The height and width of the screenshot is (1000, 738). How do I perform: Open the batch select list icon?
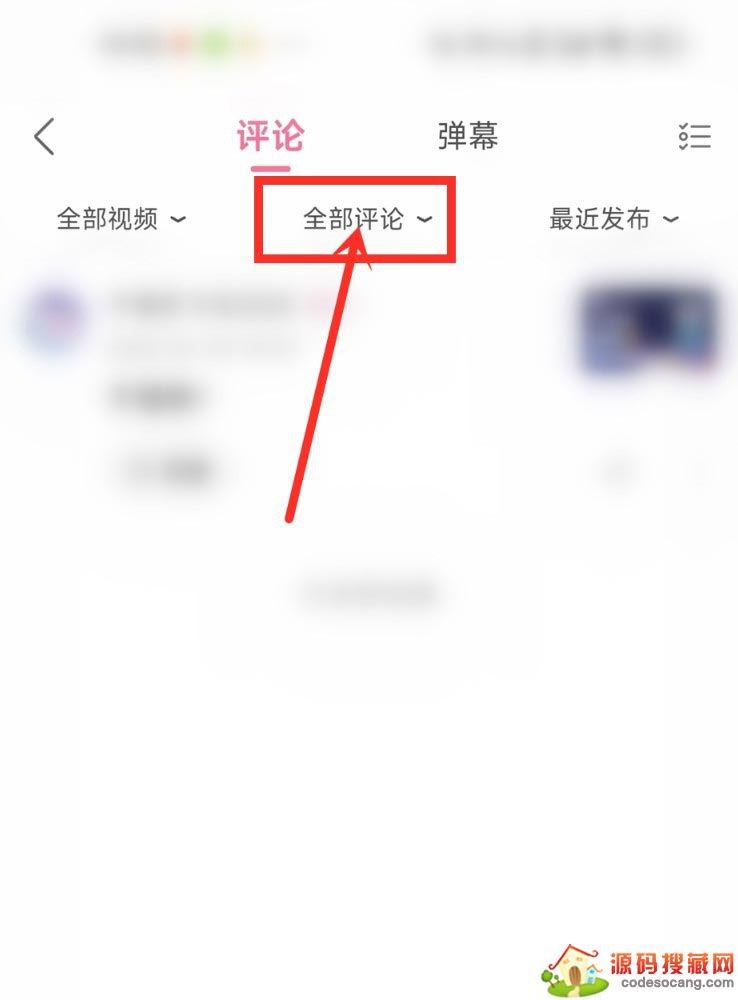pos(694,137)
